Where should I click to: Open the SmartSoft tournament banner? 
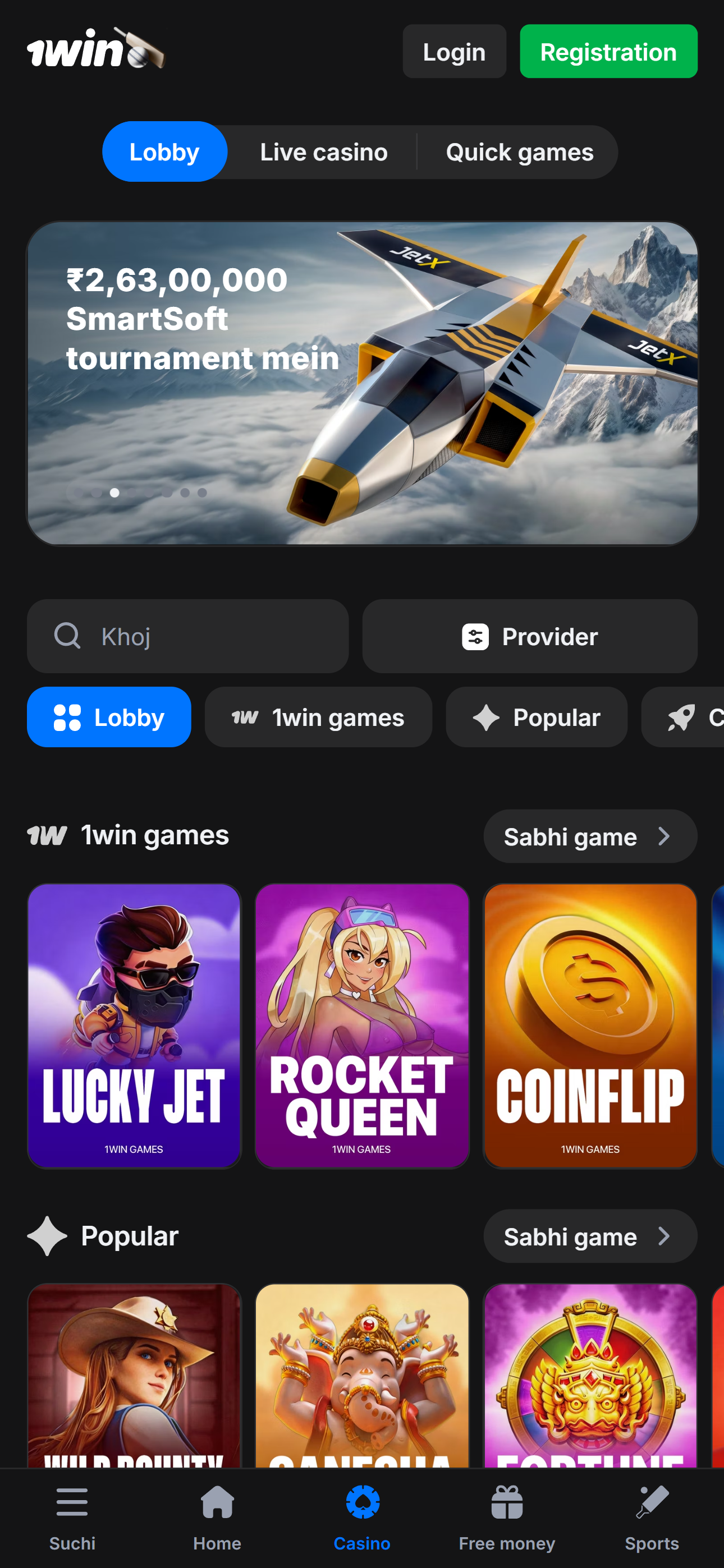coord(361,384)
